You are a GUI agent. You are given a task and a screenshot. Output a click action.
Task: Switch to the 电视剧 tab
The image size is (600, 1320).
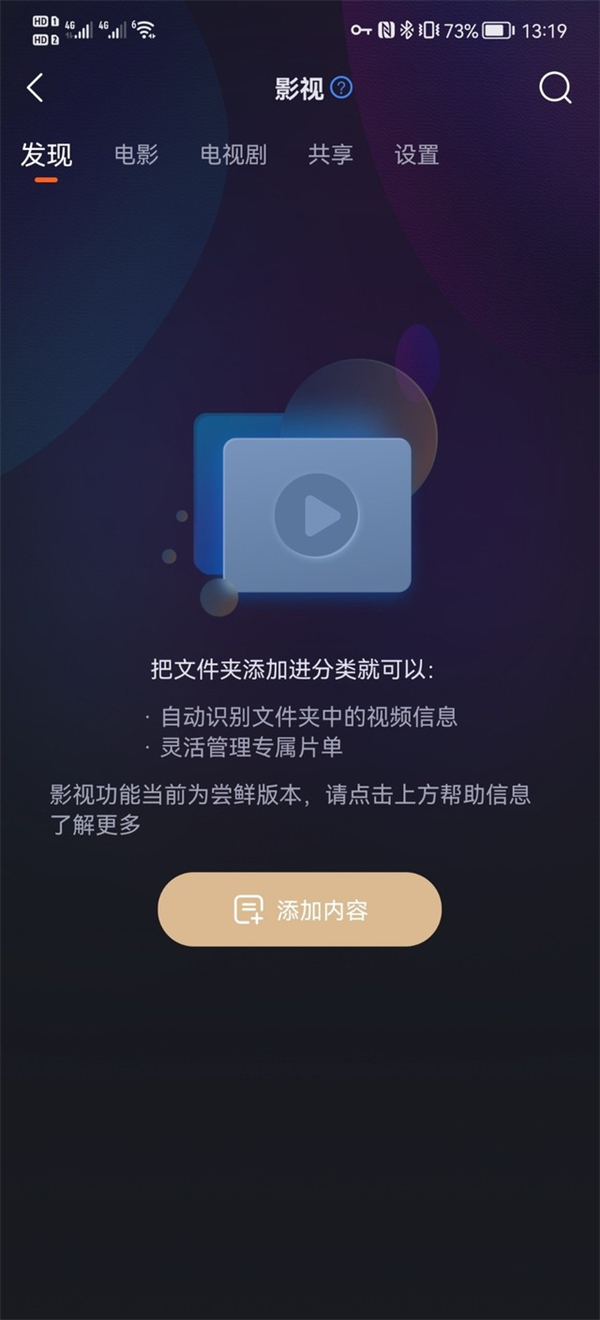233,155
